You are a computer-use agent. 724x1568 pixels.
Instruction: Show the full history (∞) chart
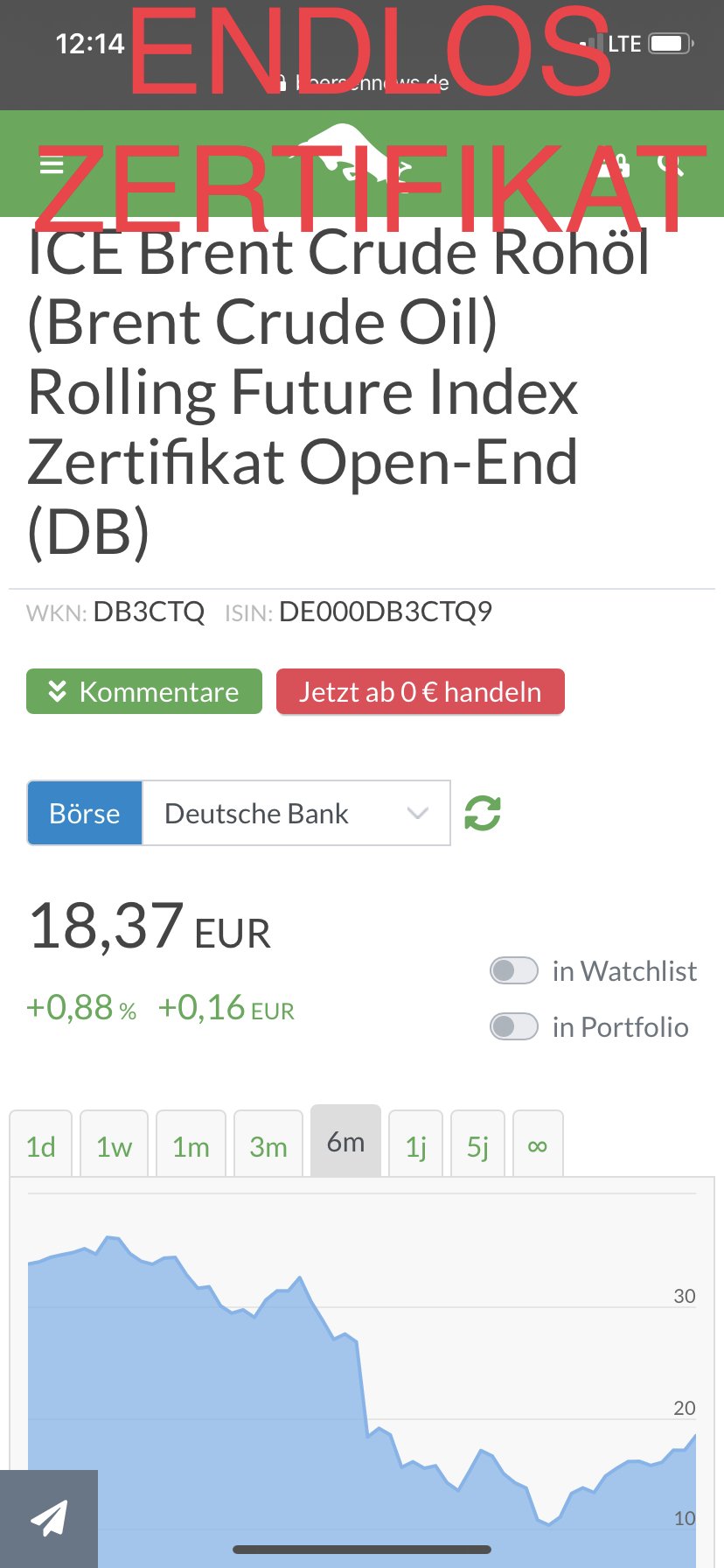538,1145
